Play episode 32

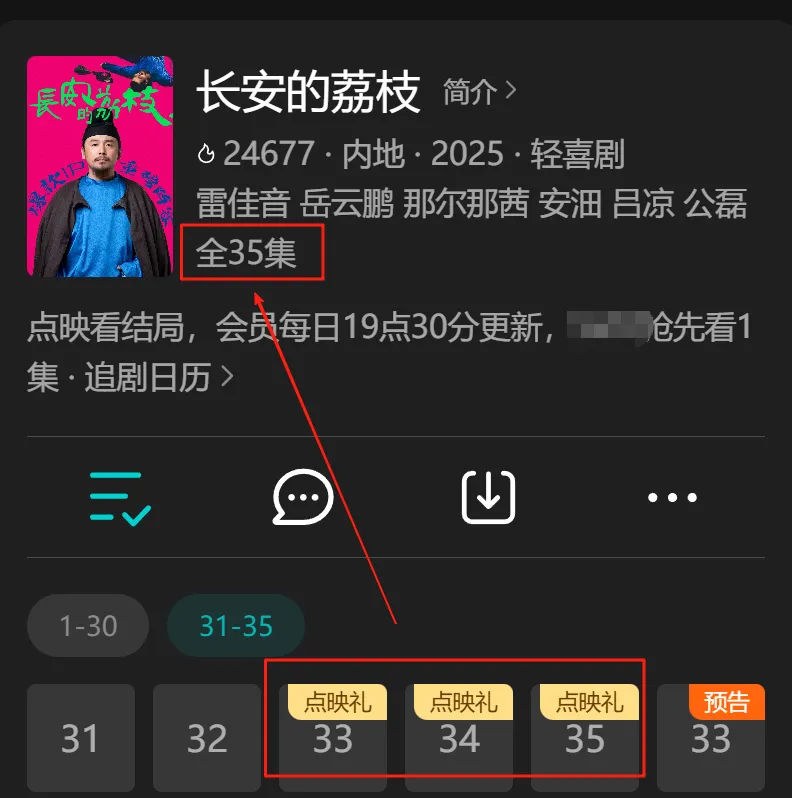click(x=207, y=739)
